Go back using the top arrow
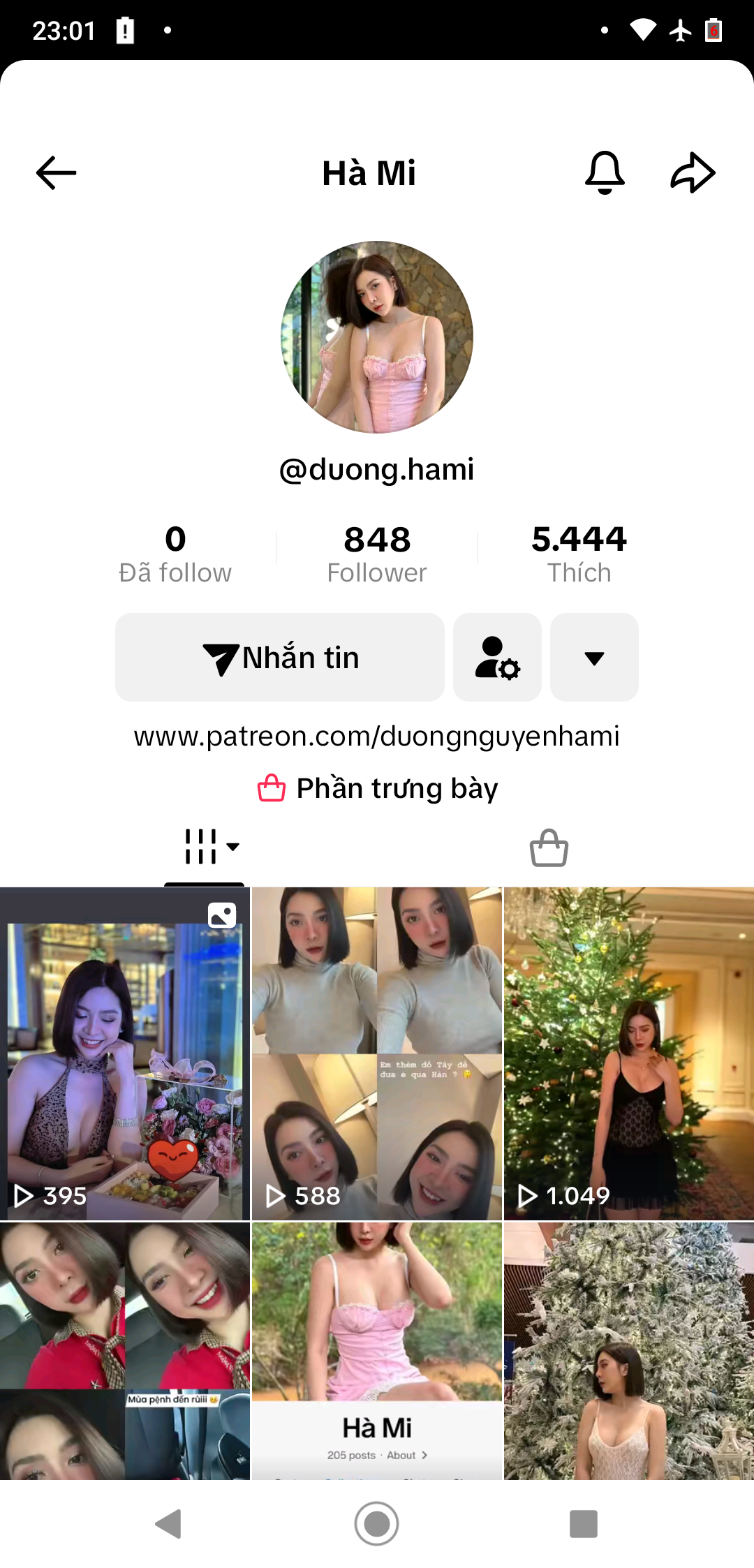The width and height of the screenshot is (754, 1568). click(56, 172)
